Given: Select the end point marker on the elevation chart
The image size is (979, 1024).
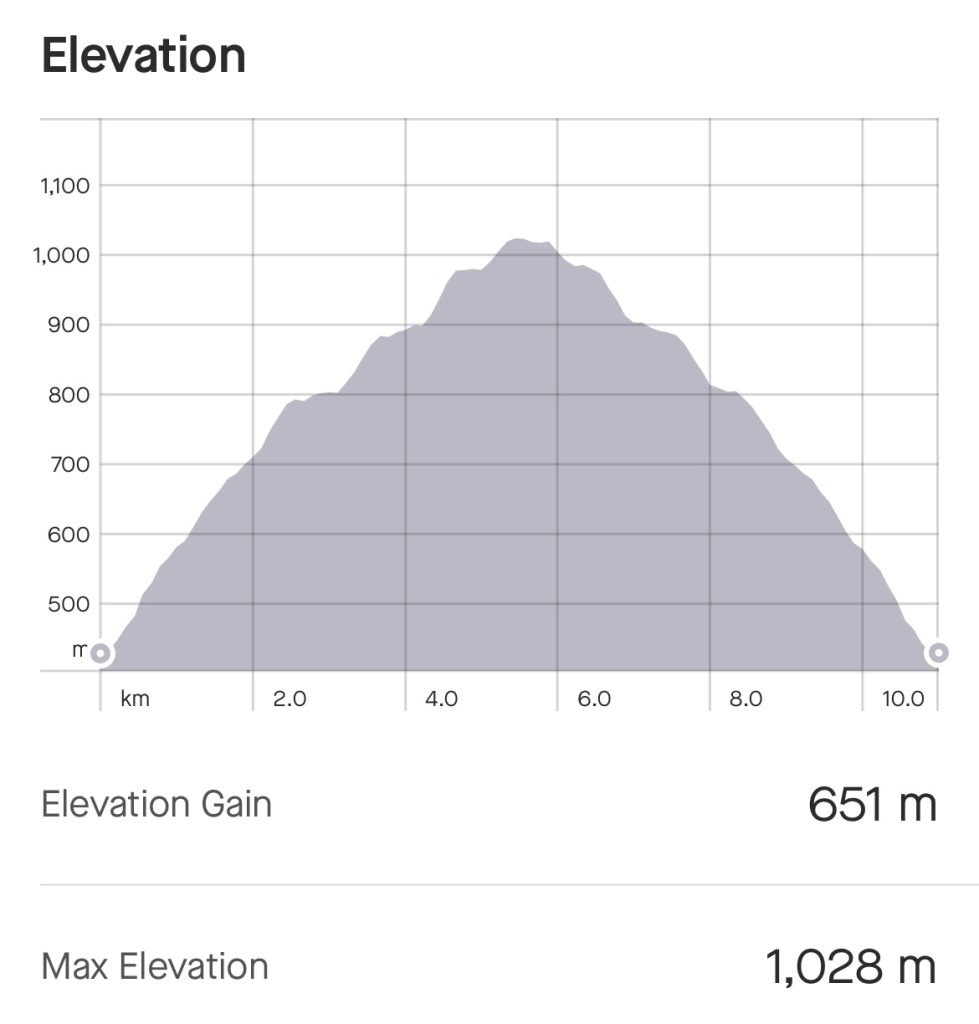Looking at the screenshot, I should (x=938, y=654).
